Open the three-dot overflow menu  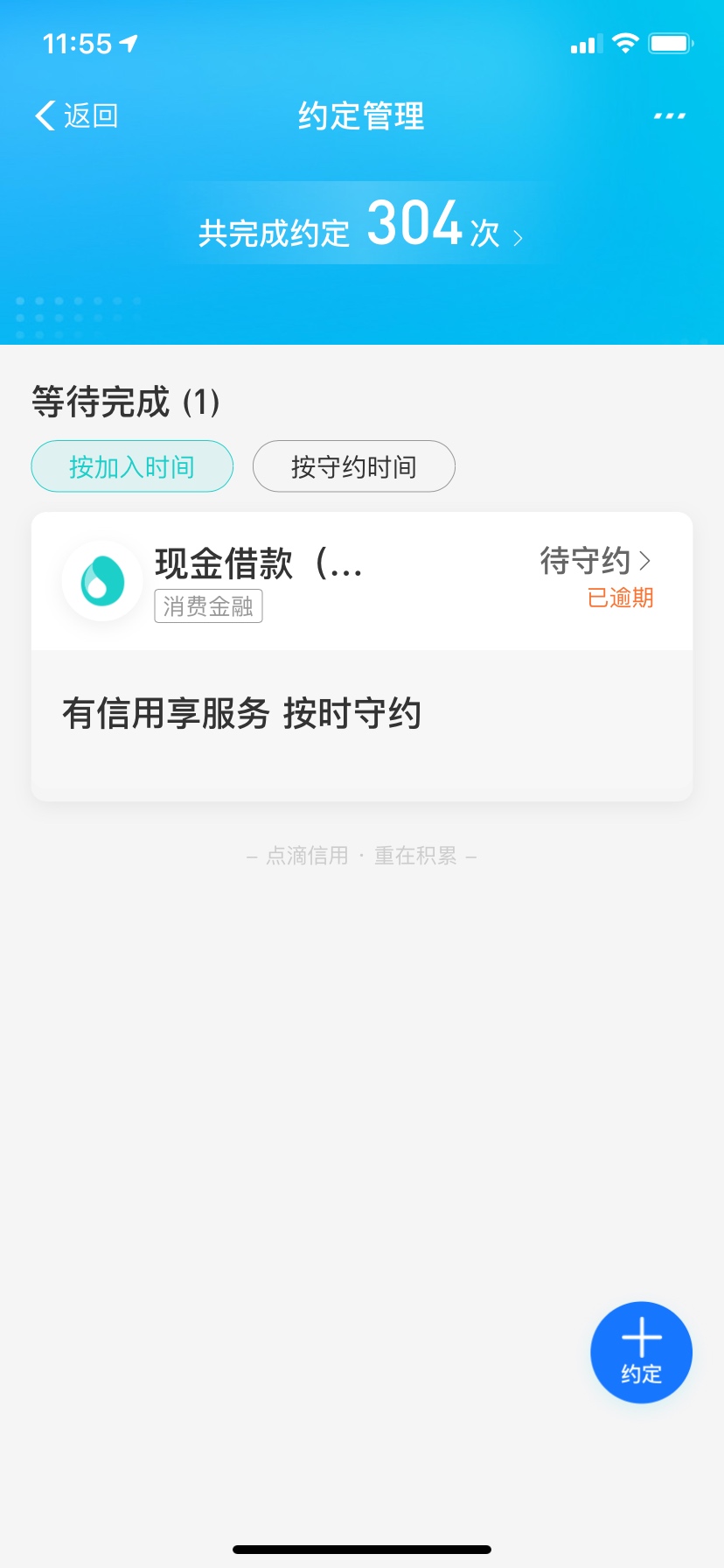[x=670, y=115]
